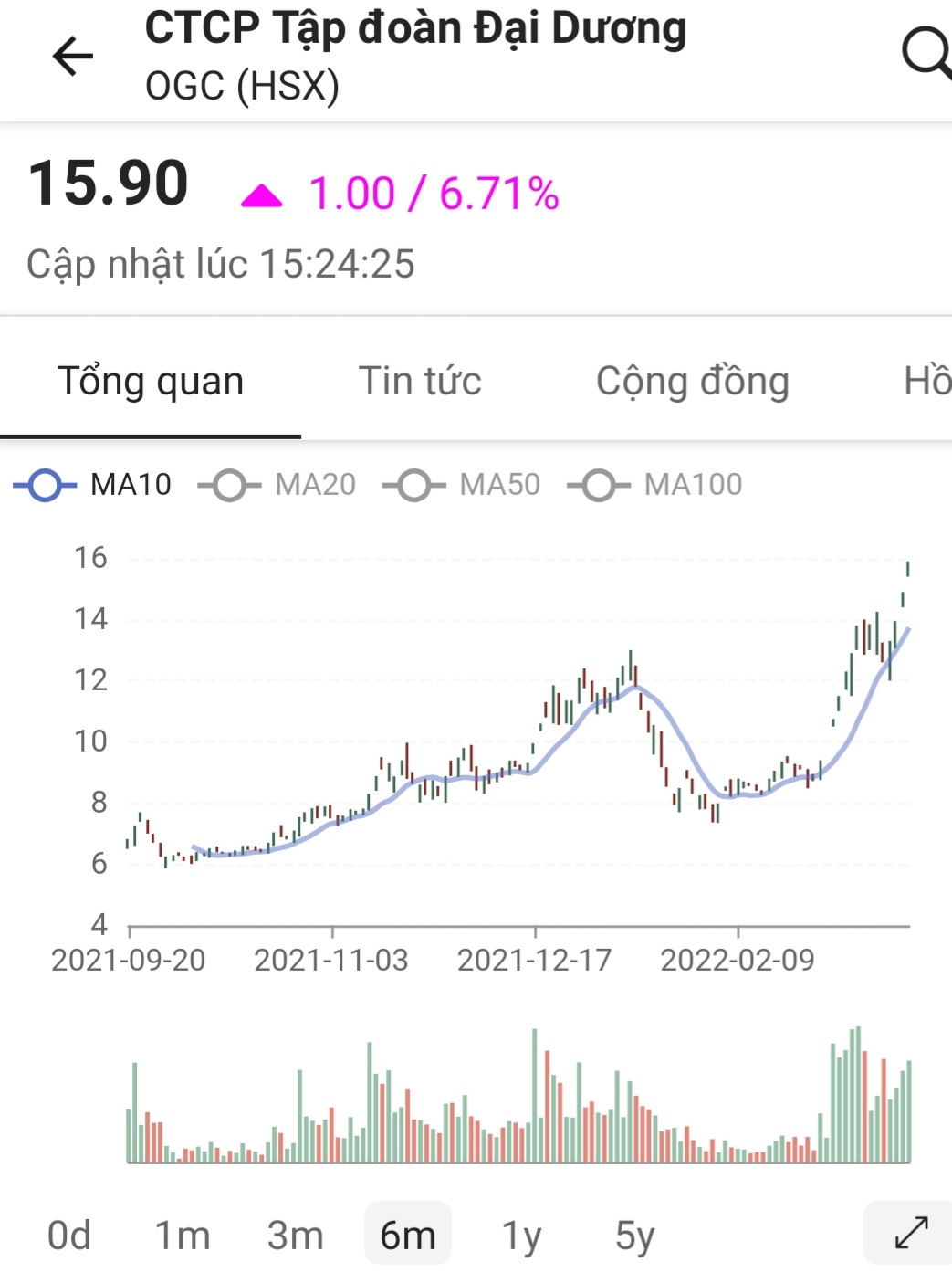Open the Cộng đồng tab
The height and width of the screenshot is (1283, 952).
click(x=692, y=381)
